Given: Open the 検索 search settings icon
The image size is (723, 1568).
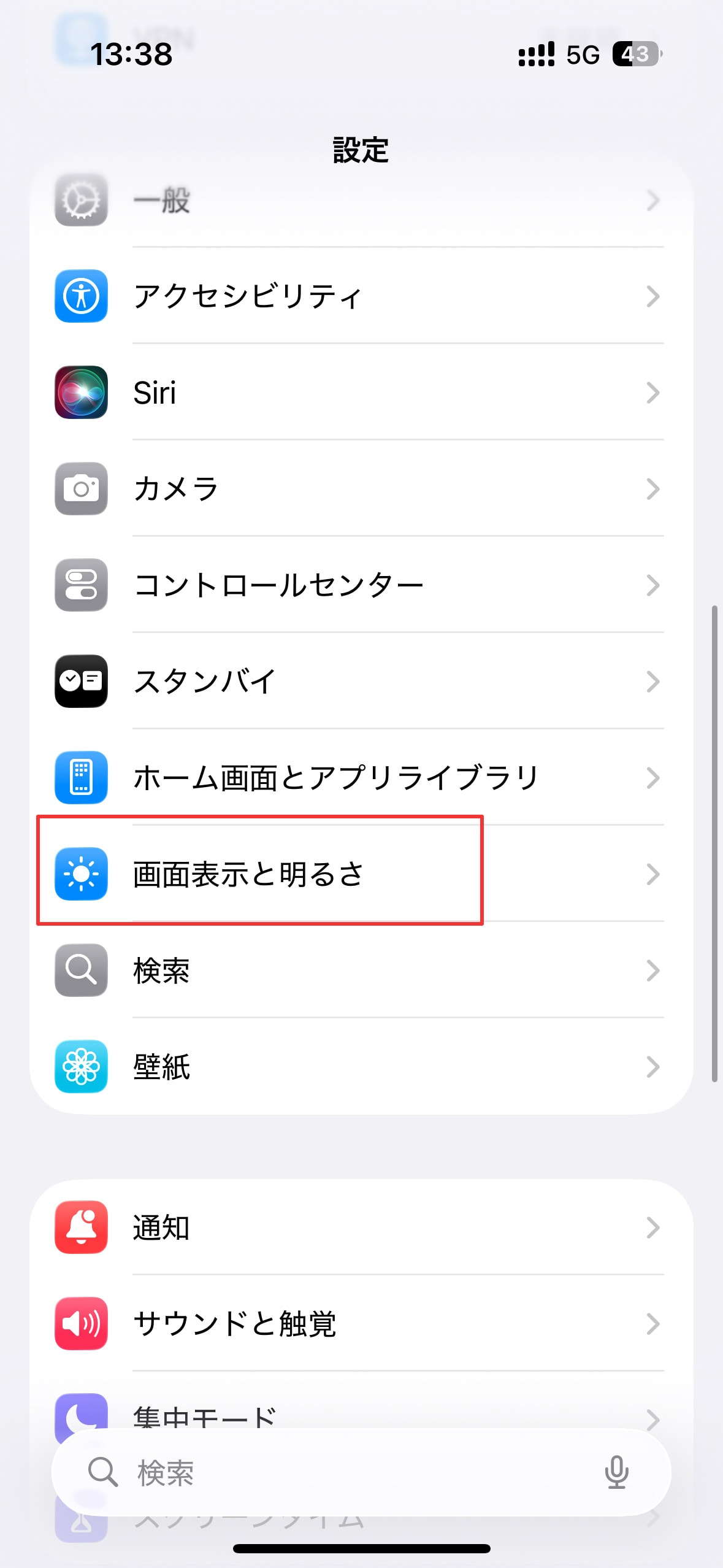Looking at the screenshot, I should [80, 970].
